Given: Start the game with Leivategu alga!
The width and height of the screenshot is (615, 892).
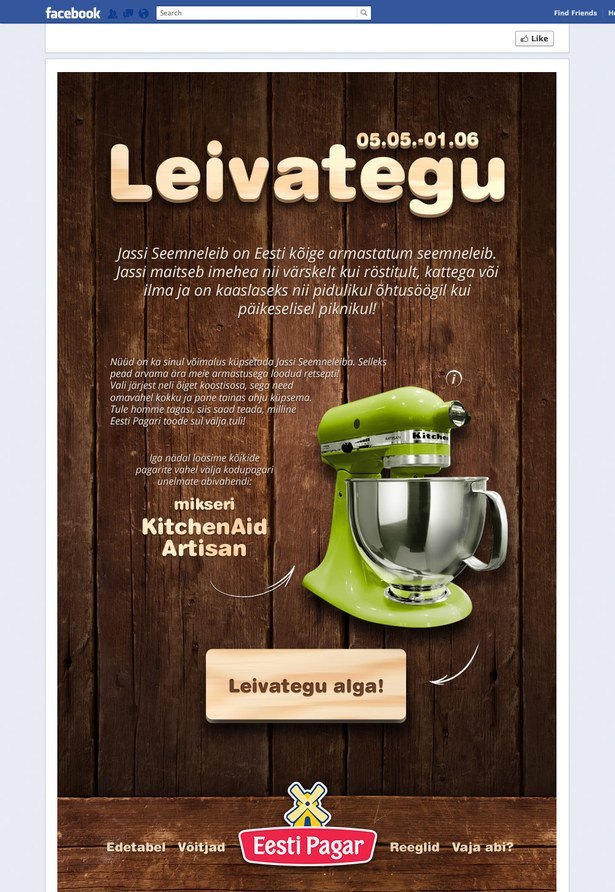Looking at the screenshot, I should (306, 686).
